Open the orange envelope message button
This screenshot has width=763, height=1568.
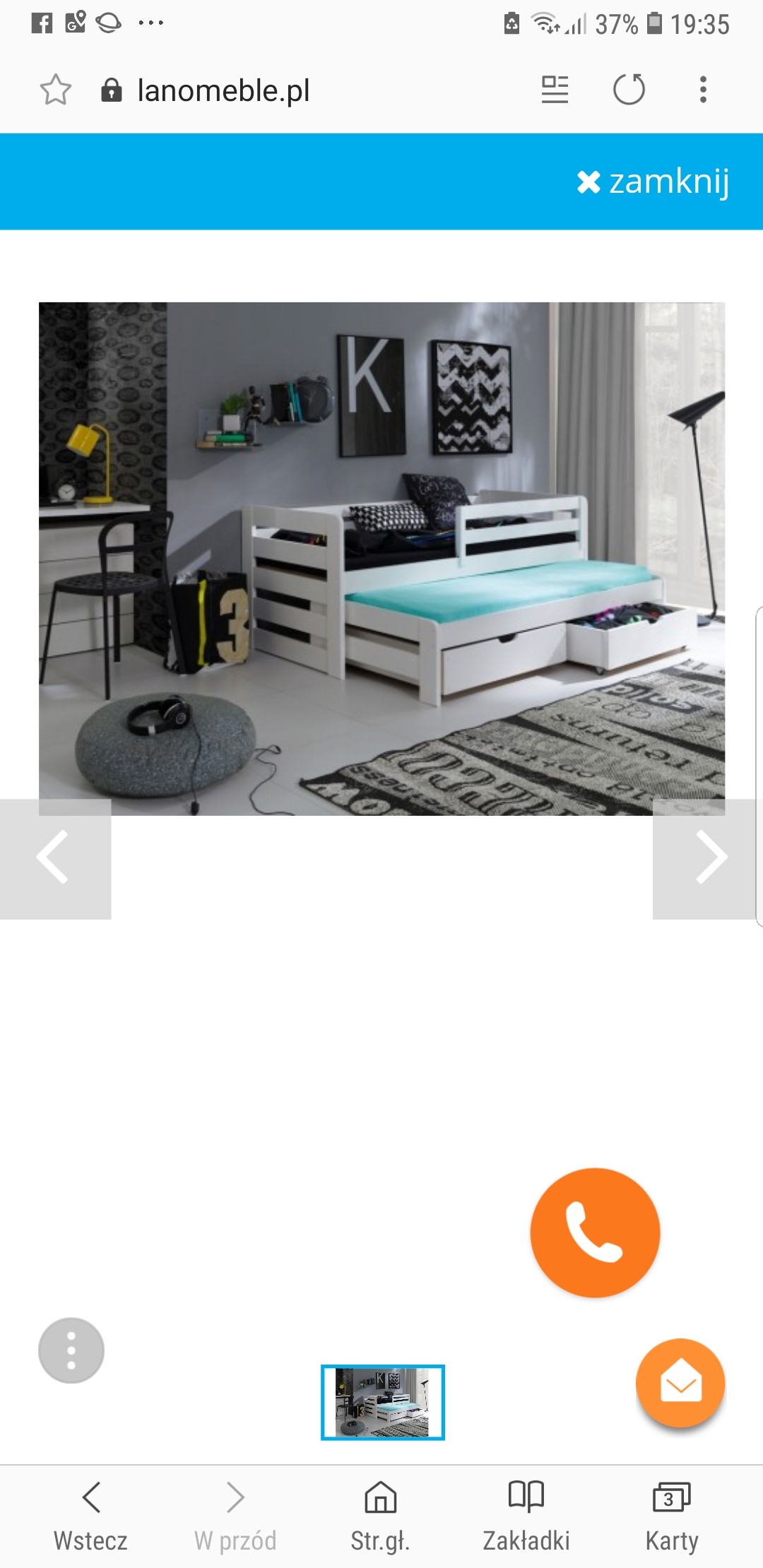(680, 1383)
